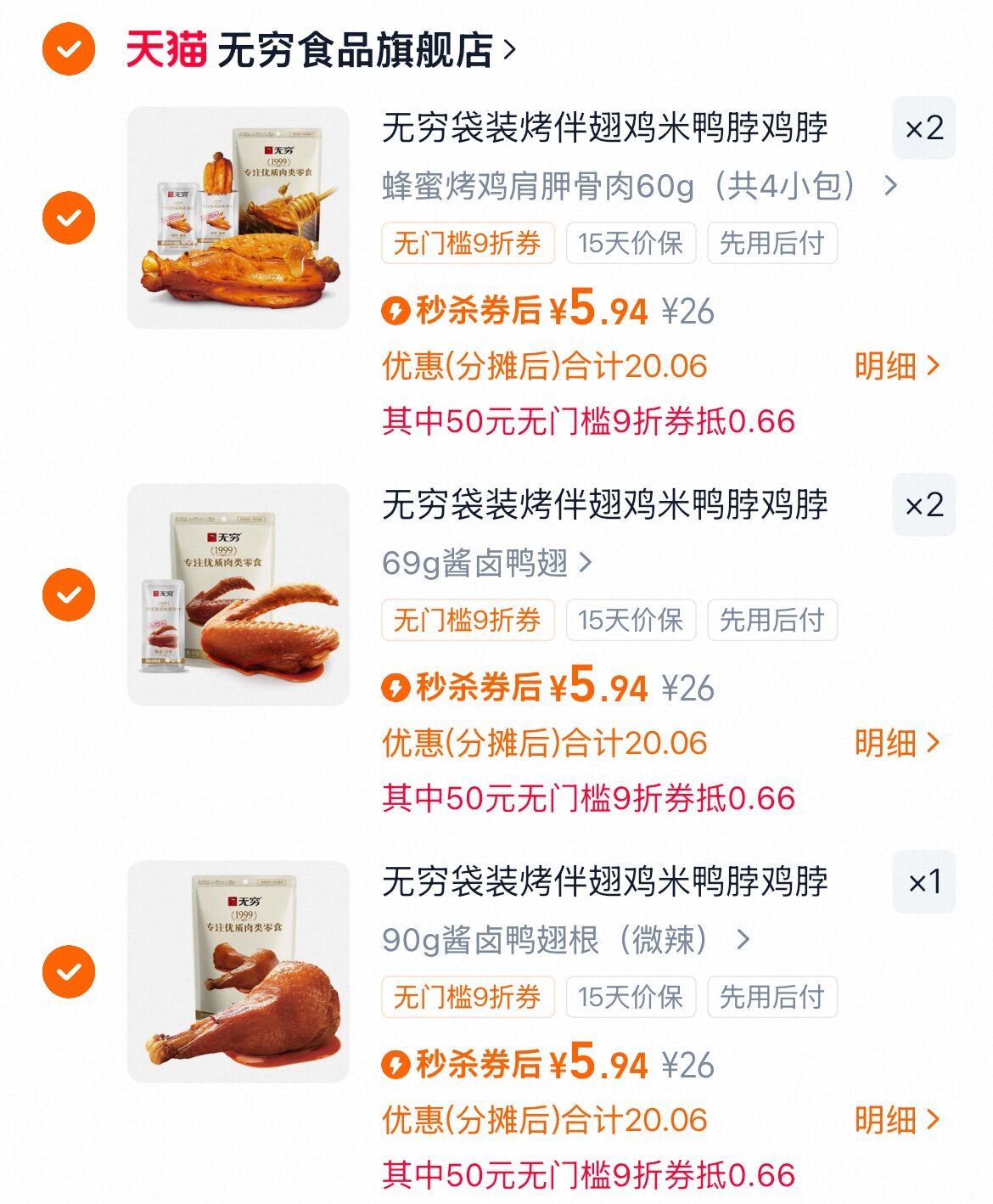Open 明细 discount details on first product
The height and width of the screenshot is (1204, 993).
click(x=896, y=365)
